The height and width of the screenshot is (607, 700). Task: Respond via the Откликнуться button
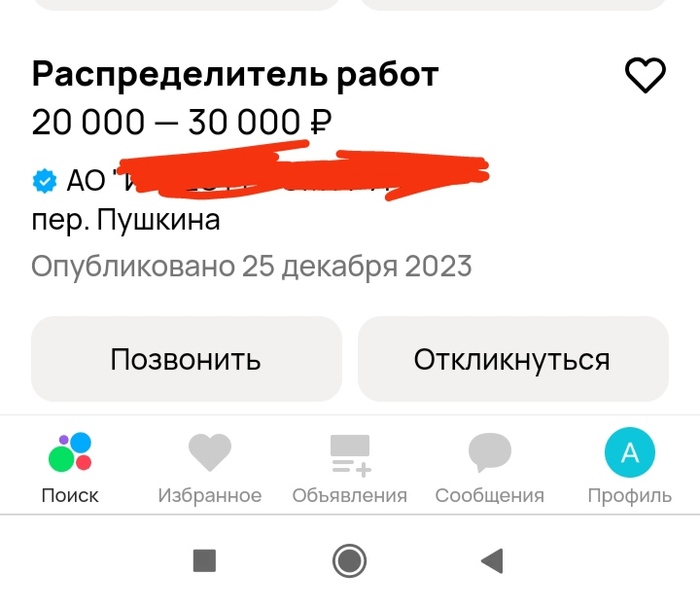512,359
